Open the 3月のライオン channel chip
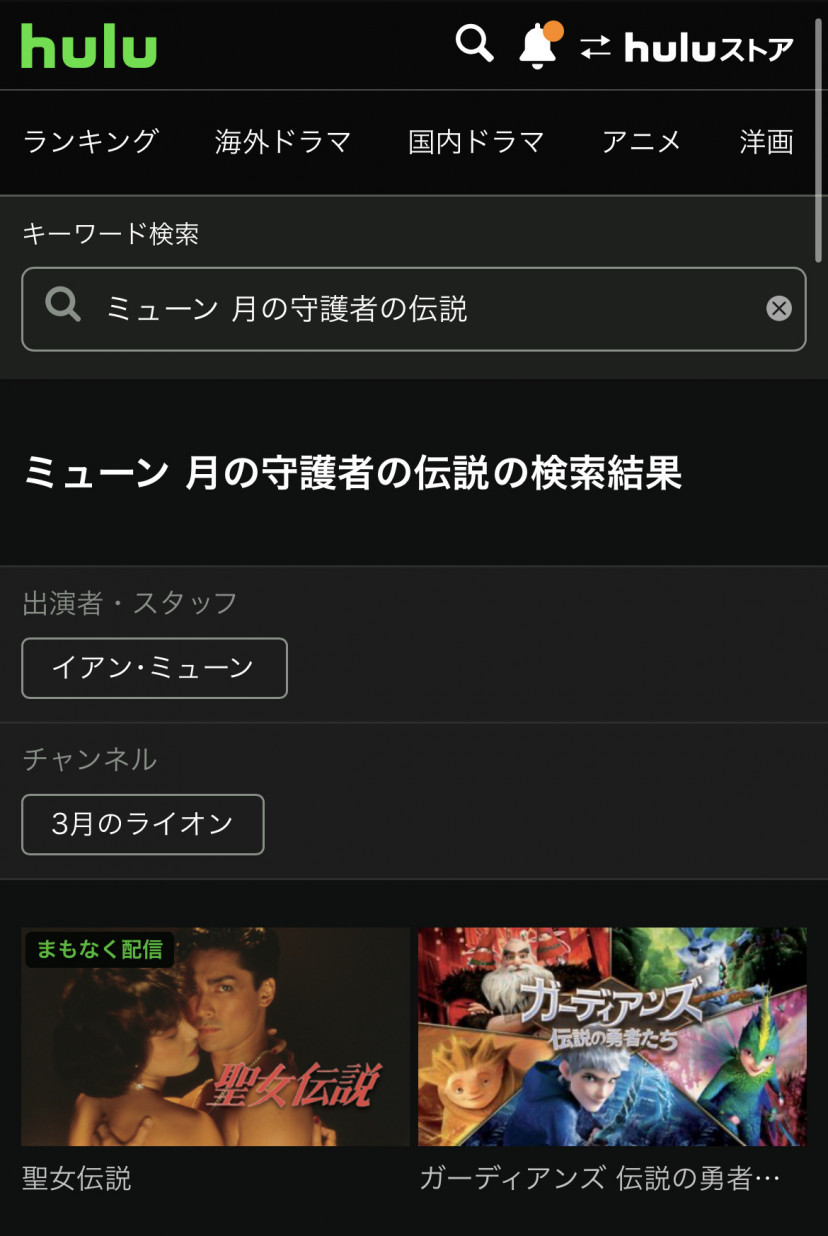 coord(143,824)
